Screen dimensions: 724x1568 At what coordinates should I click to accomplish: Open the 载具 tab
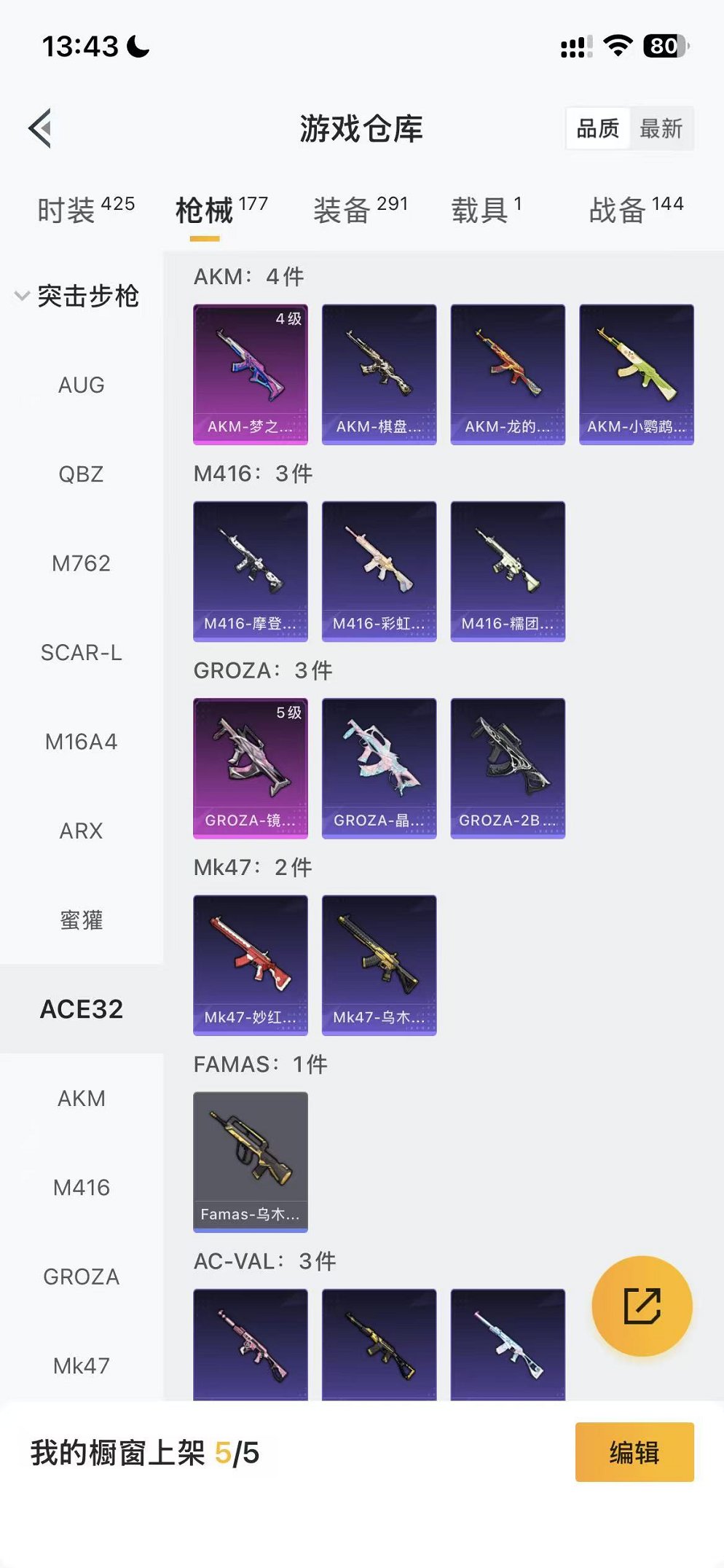click(486, 210)
